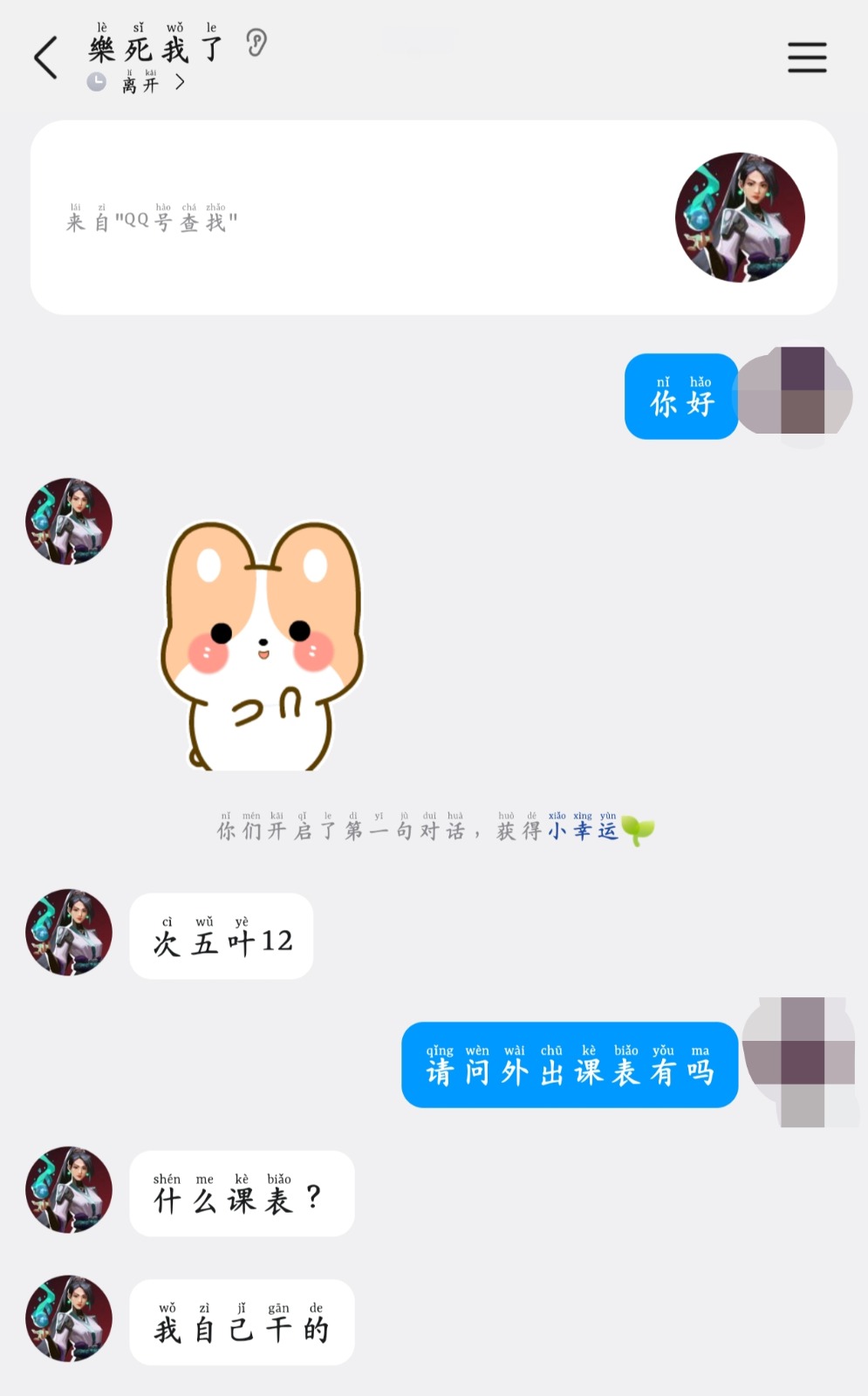868x1396 pixels.
Task: Open the 离开 status details
Action: pyautogui.click(x=140, y=84)
